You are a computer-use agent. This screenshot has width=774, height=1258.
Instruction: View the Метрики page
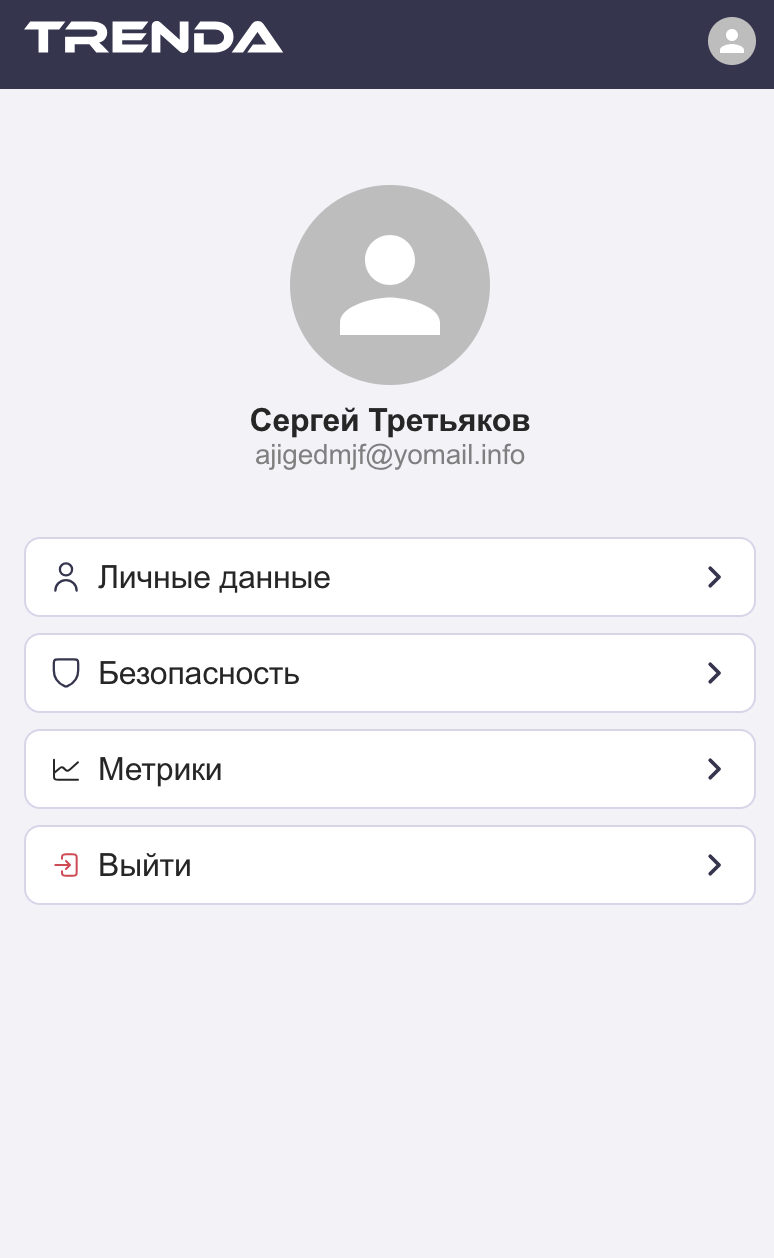[389, 769]
